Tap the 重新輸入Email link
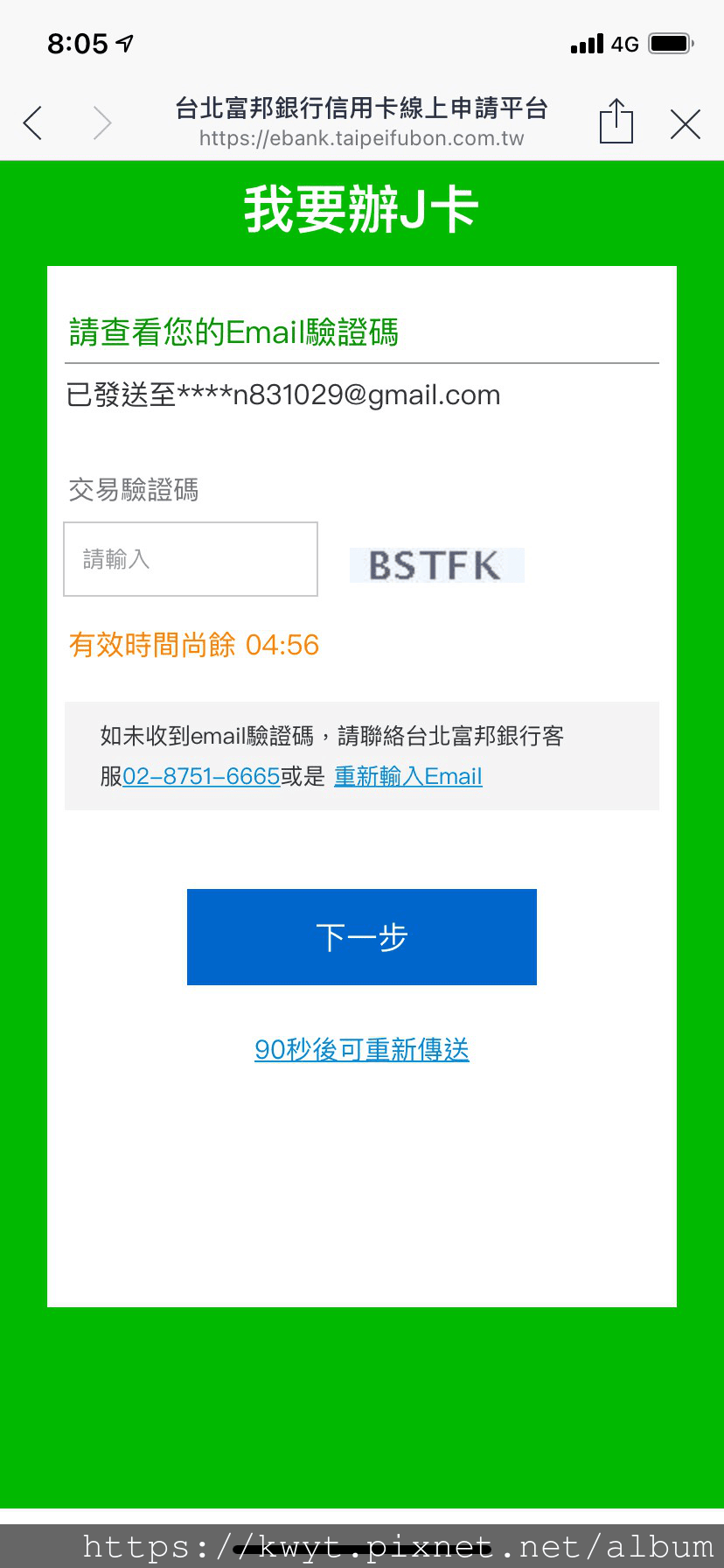Image resolution: width=724 pixels, height=1568 pixels. [407, 776]
